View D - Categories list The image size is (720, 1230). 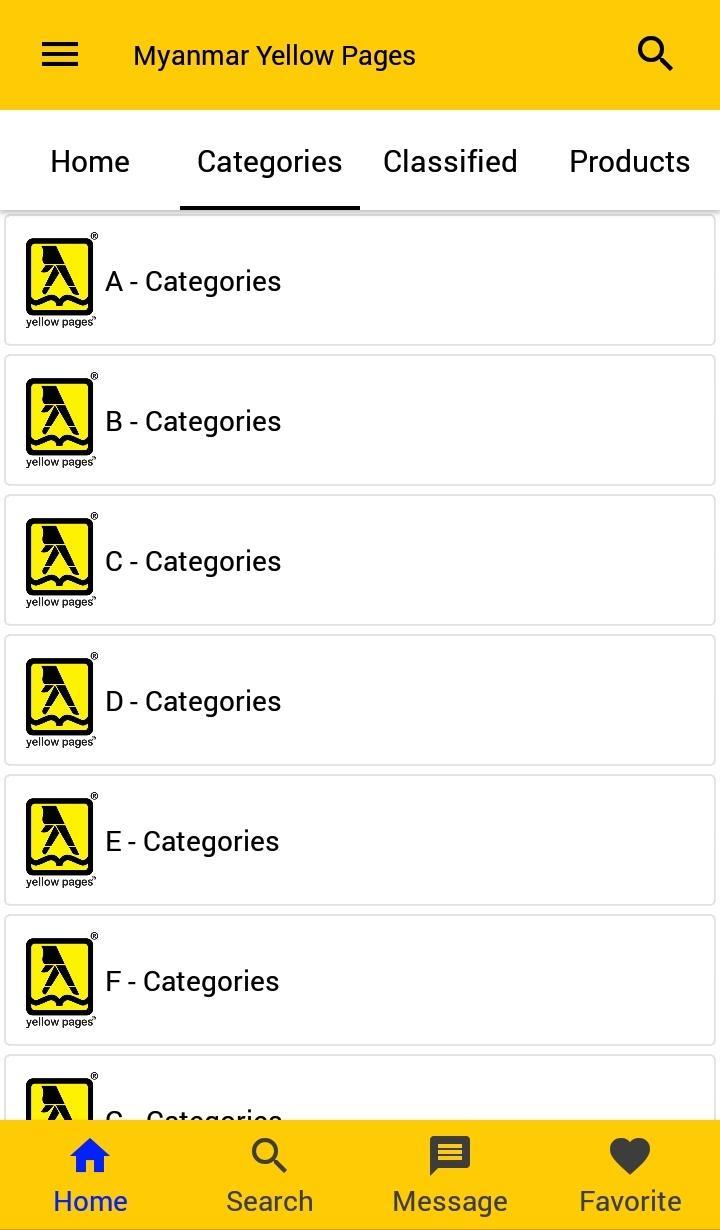pyautogui.click(x=360, y=701)
